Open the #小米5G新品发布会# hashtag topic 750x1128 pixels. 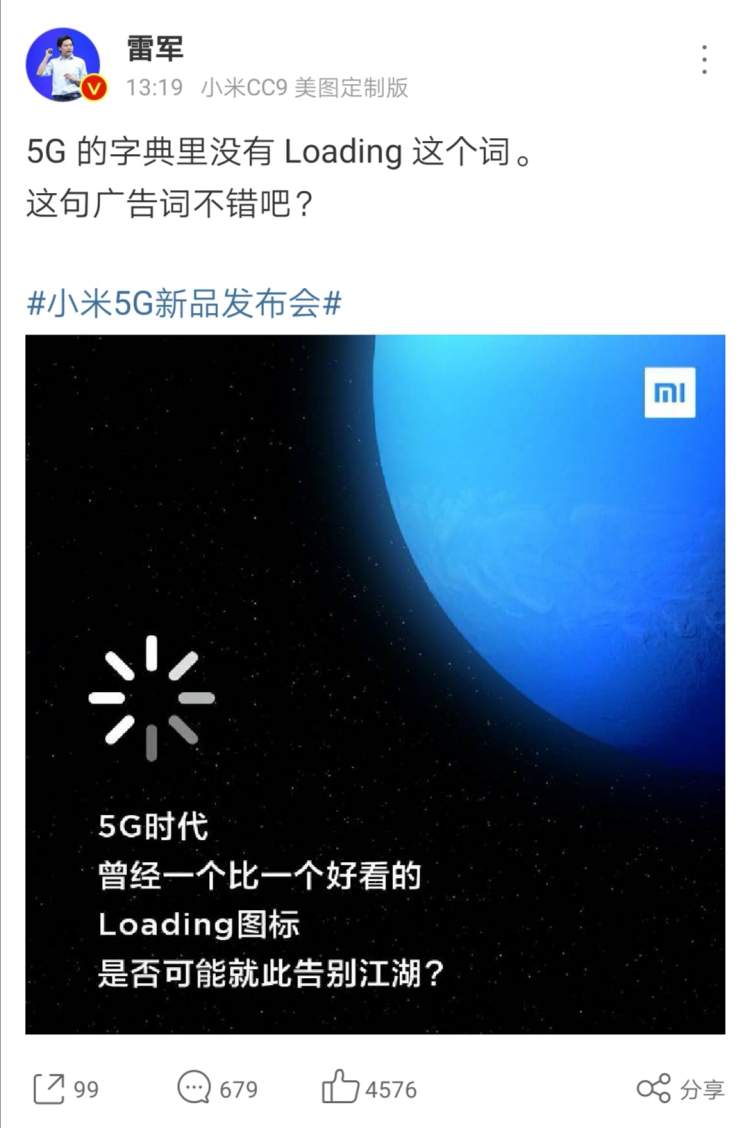[x=184, y=303]
